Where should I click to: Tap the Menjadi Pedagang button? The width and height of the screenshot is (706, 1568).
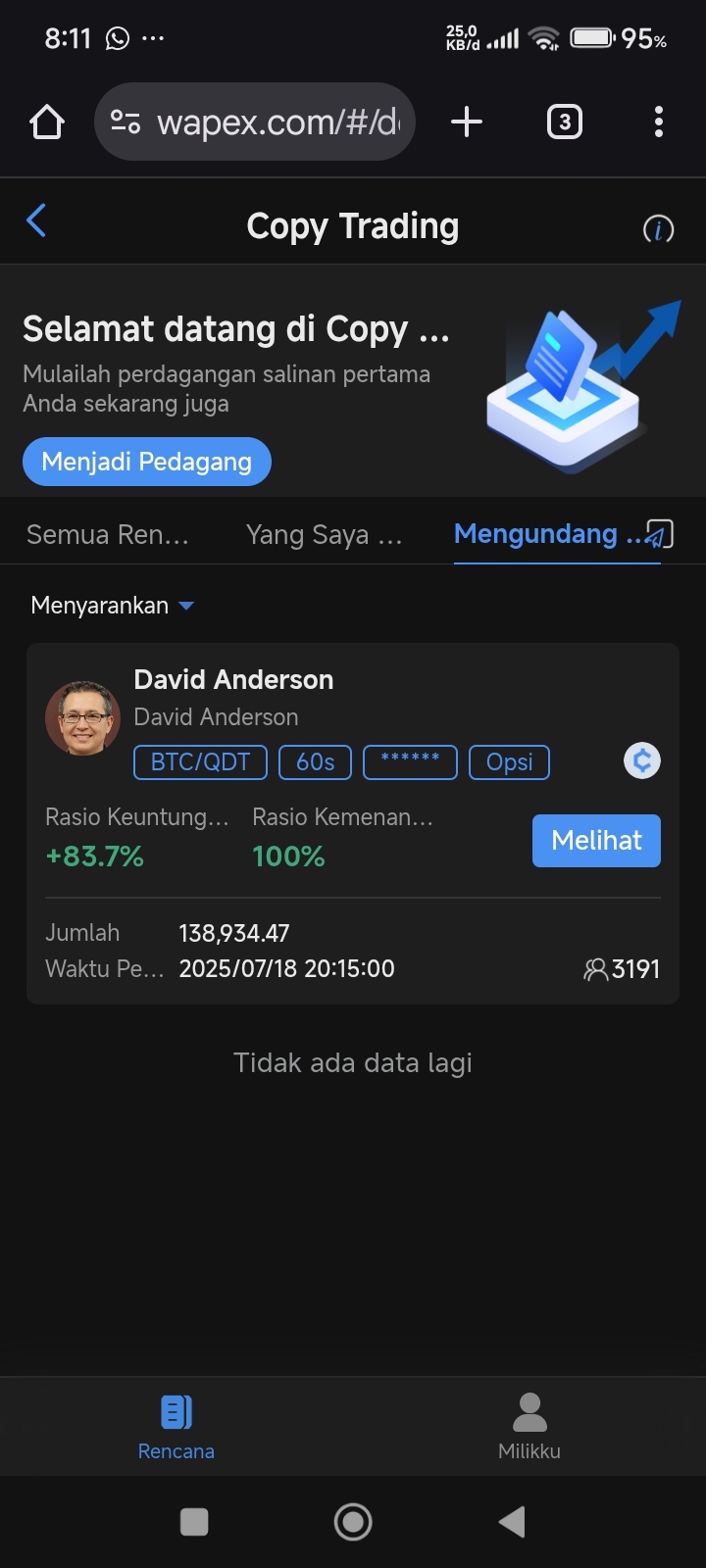[147, 462]
